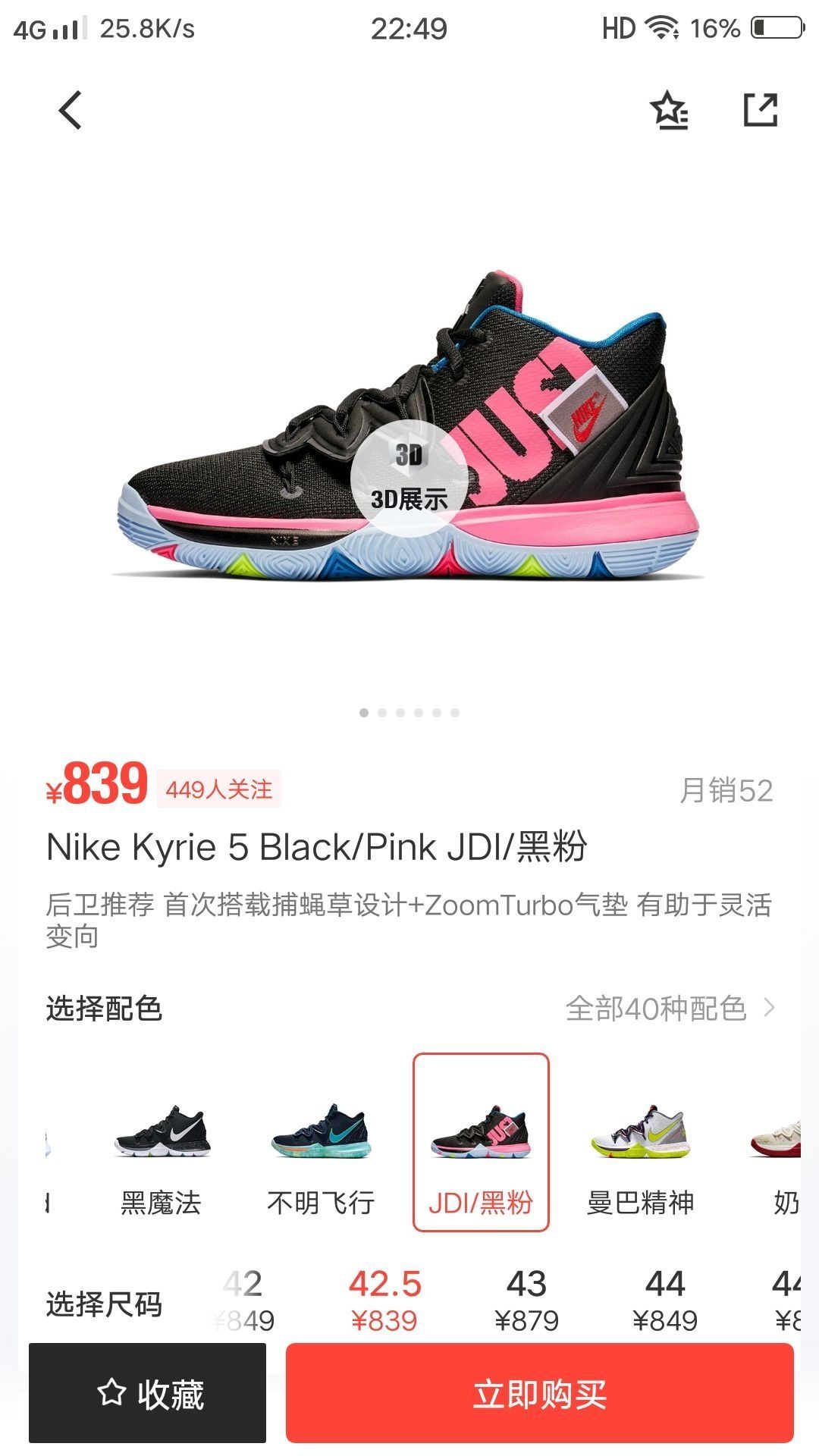The width and height of the screenshot is (819, 1456).
Task: Buy now with 立即购买
Action: point(539,1394)
